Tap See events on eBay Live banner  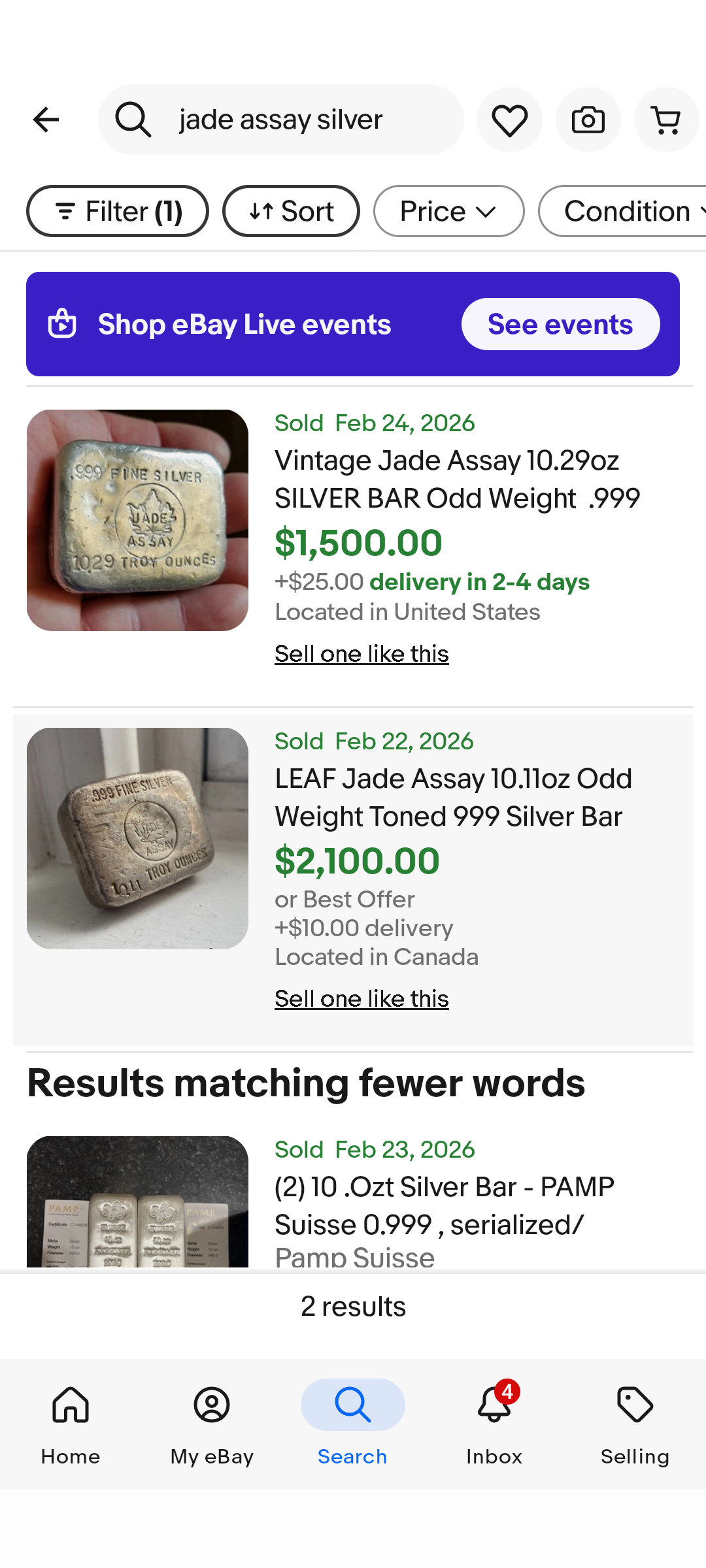click(x=560, y=324)
